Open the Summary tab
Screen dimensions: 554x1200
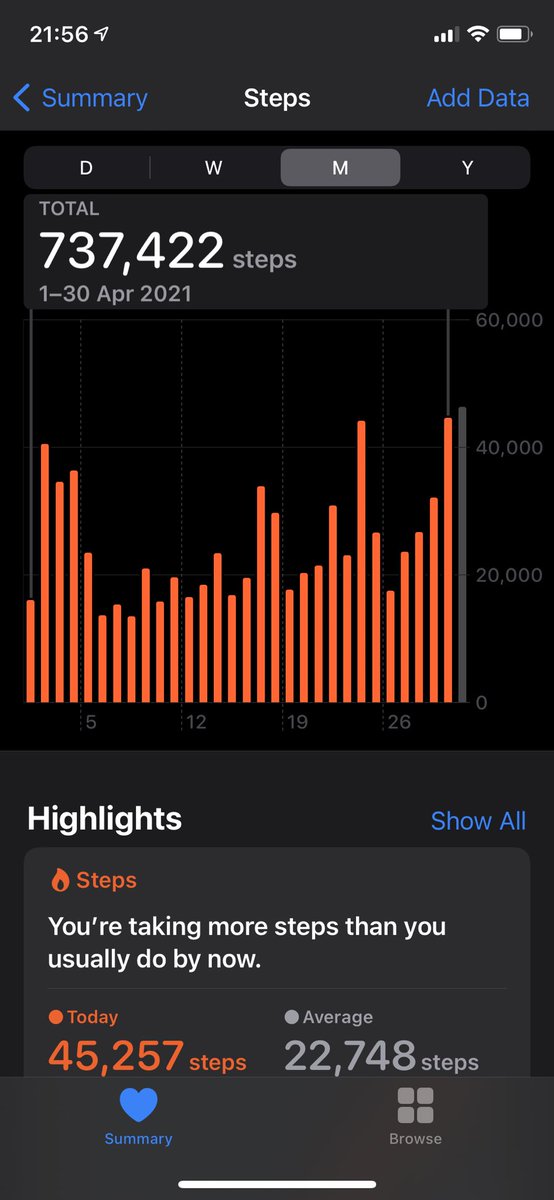pos(138,1117)
